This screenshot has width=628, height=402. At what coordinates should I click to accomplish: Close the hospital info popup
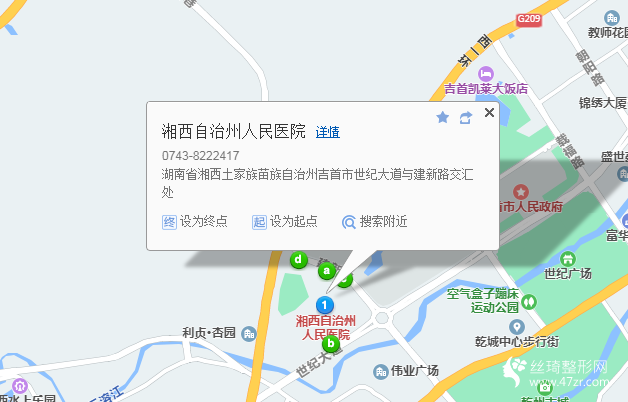click(489, 113)
